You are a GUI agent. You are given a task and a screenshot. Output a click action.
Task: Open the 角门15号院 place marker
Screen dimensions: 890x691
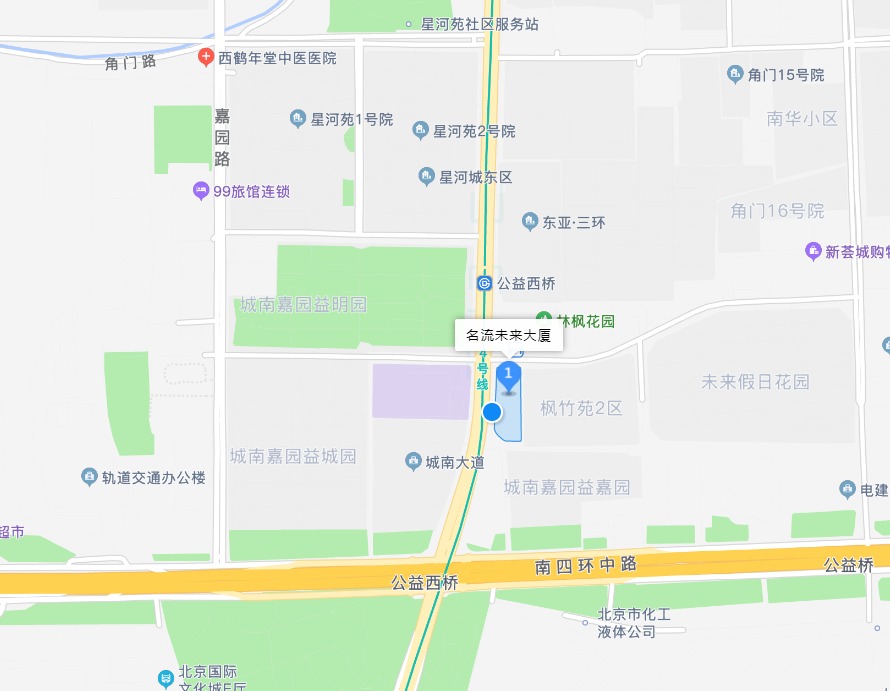[x=736, y=74]
